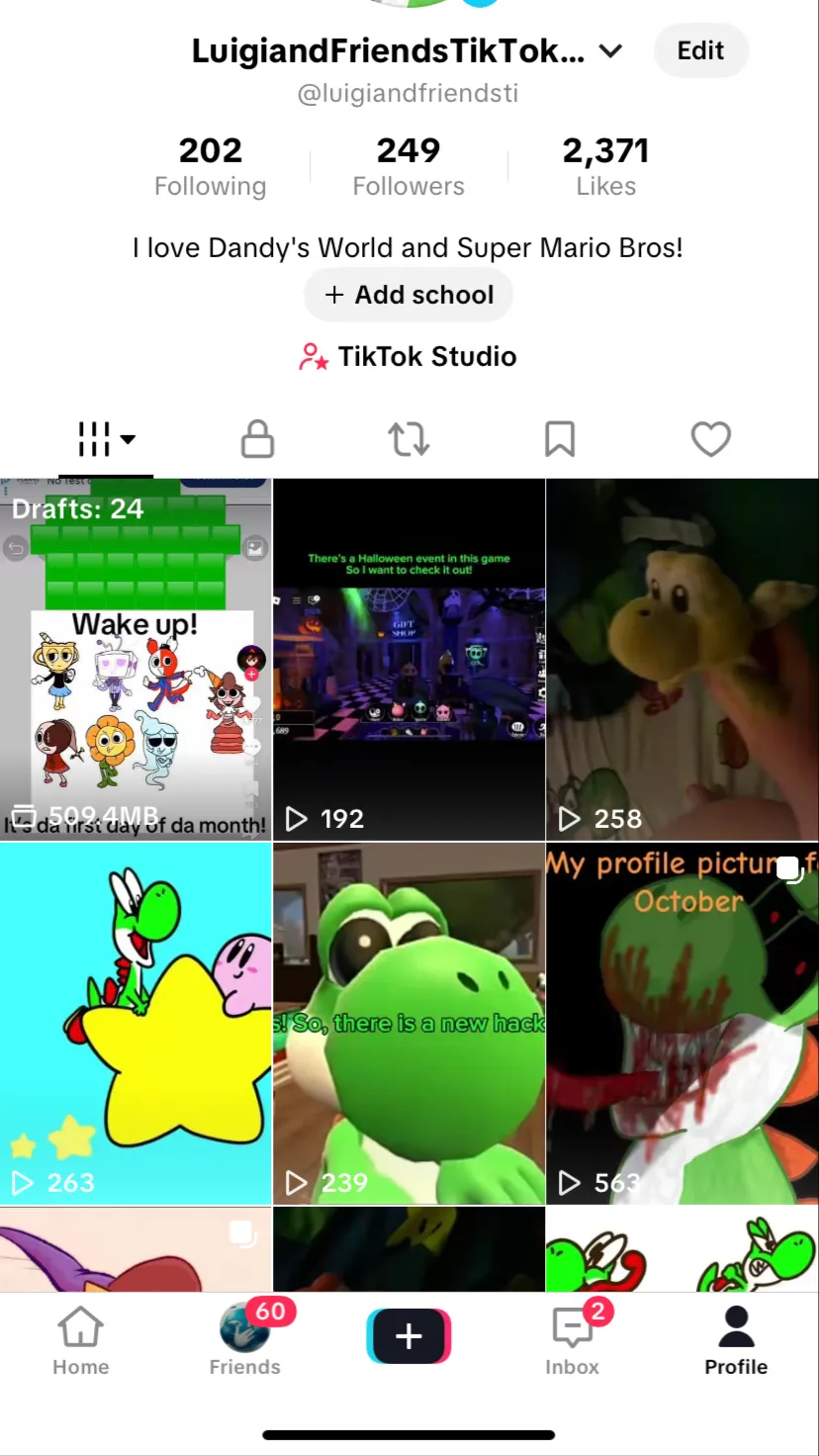Open the username dropdown next to LuigiandFriendsTikTok

pyautogui.click(x=610, y=50)
